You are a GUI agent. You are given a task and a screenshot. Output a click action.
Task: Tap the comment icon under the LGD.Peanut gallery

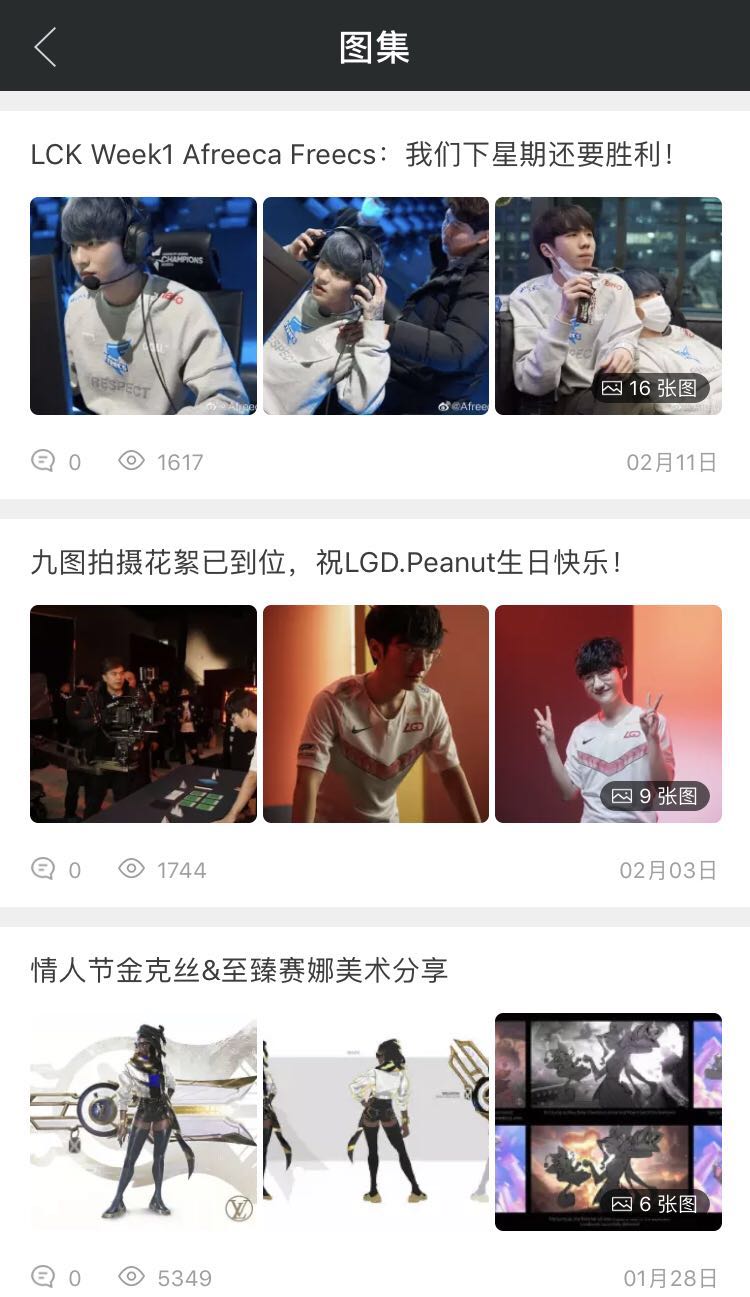[x=43, y=869]
